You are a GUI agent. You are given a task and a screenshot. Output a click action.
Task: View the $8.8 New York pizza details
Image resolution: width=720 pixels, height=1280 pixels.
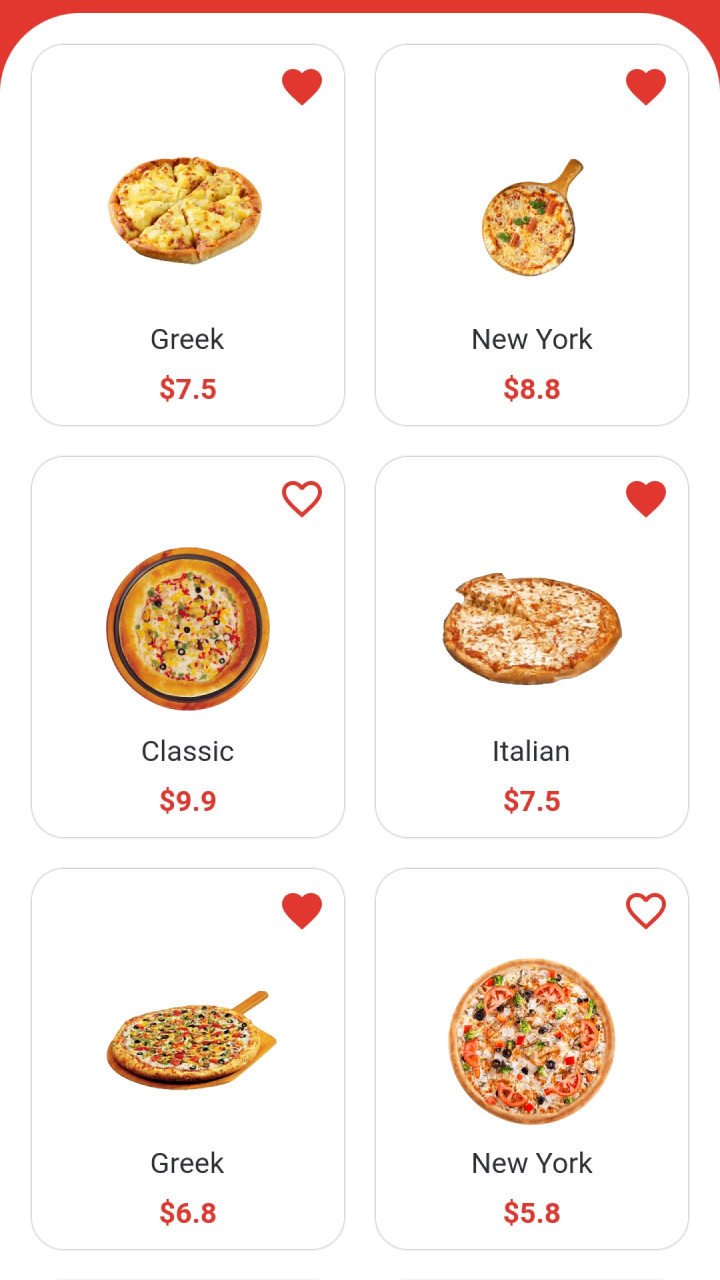click(531, 250)
